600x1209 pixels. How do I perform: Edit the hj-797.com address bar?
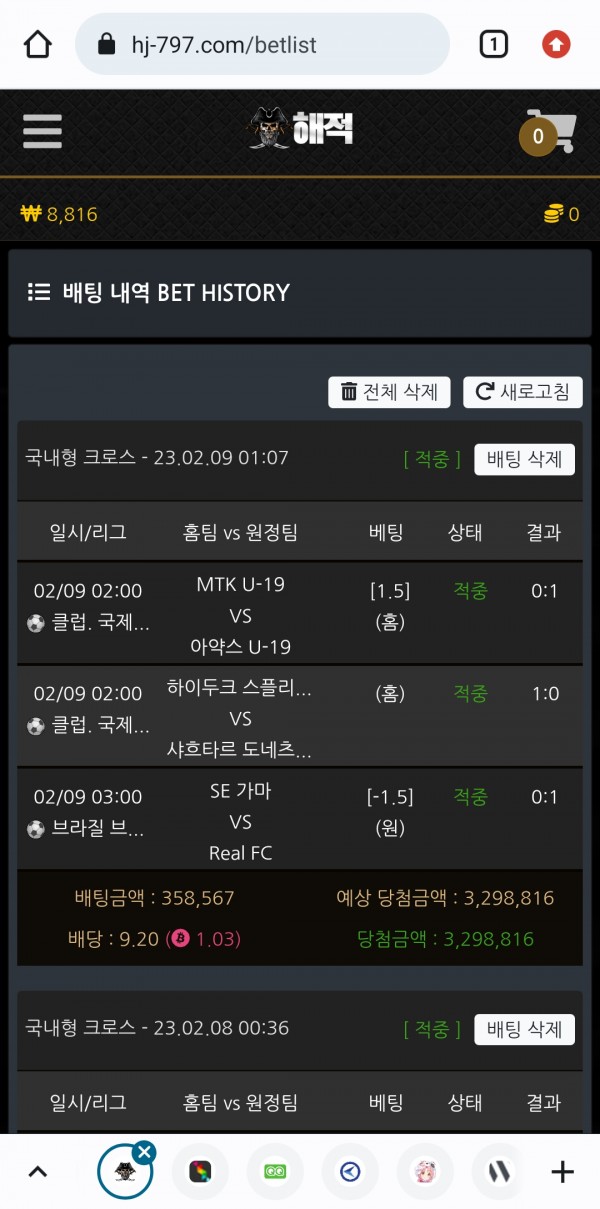262,44
